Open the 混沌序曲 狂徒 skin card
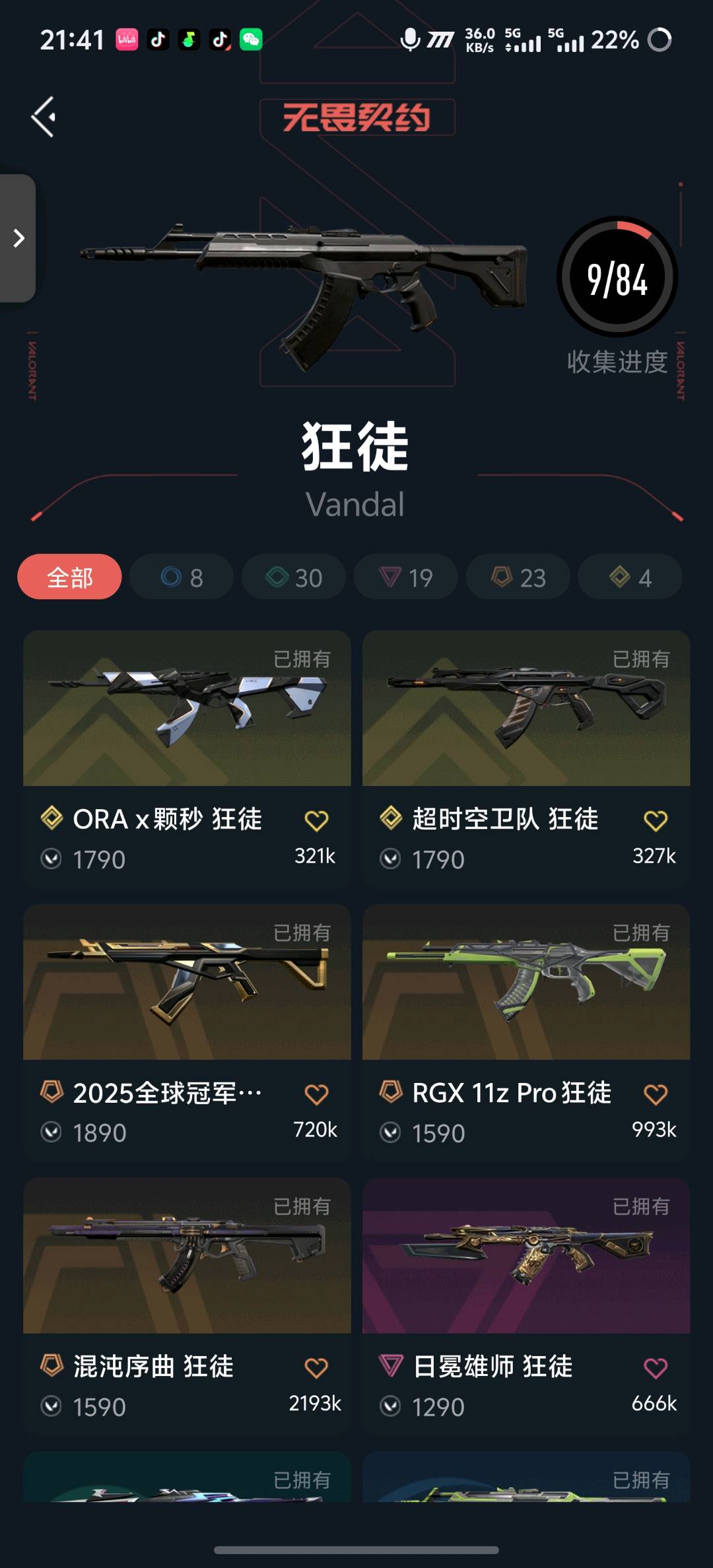Screen dimensions: 713x1568 (x=187, y=1257)
